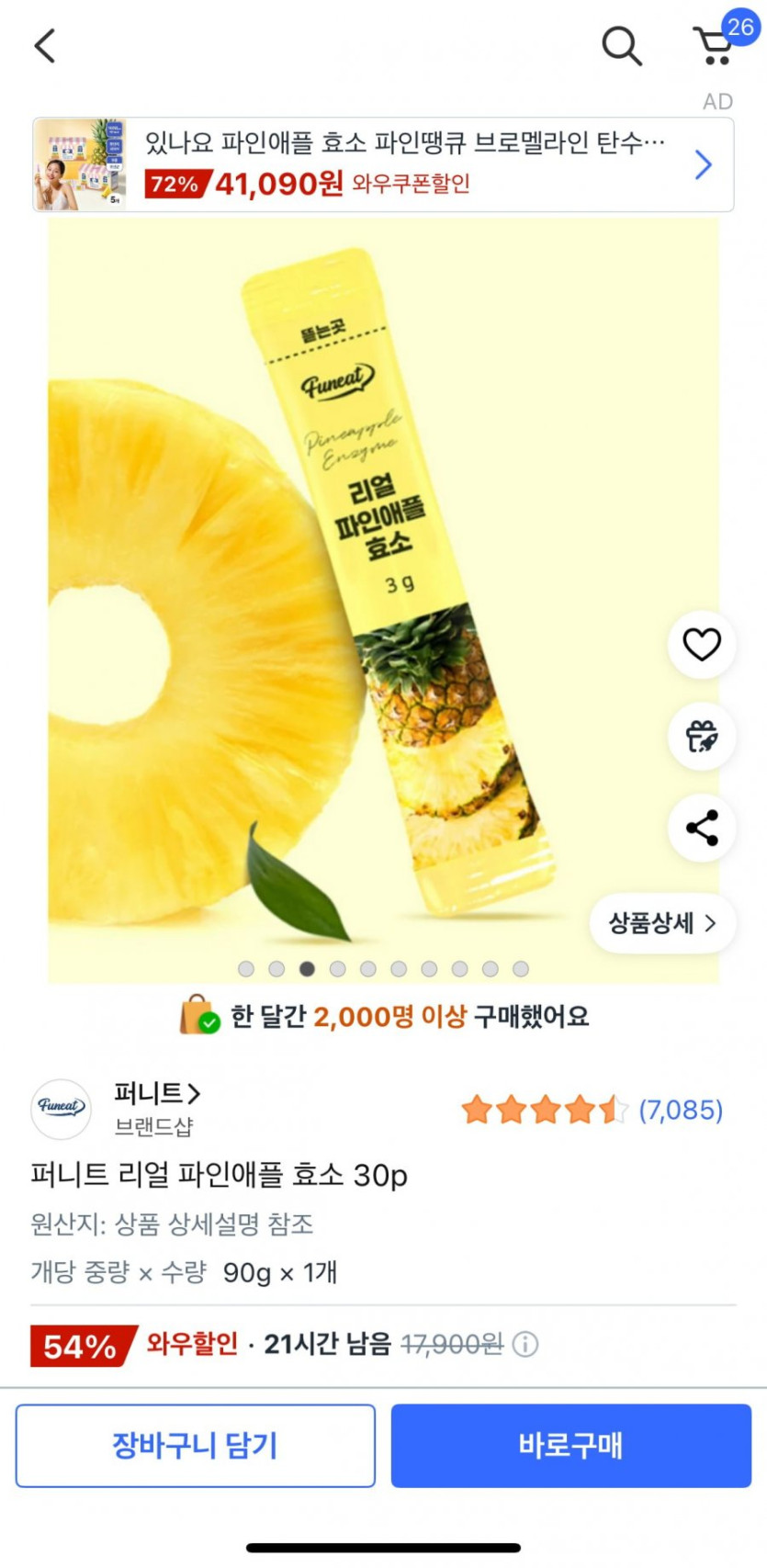Tap the gift icon button
Viewport: 767px width, 1568px height.
click(702, 736)
